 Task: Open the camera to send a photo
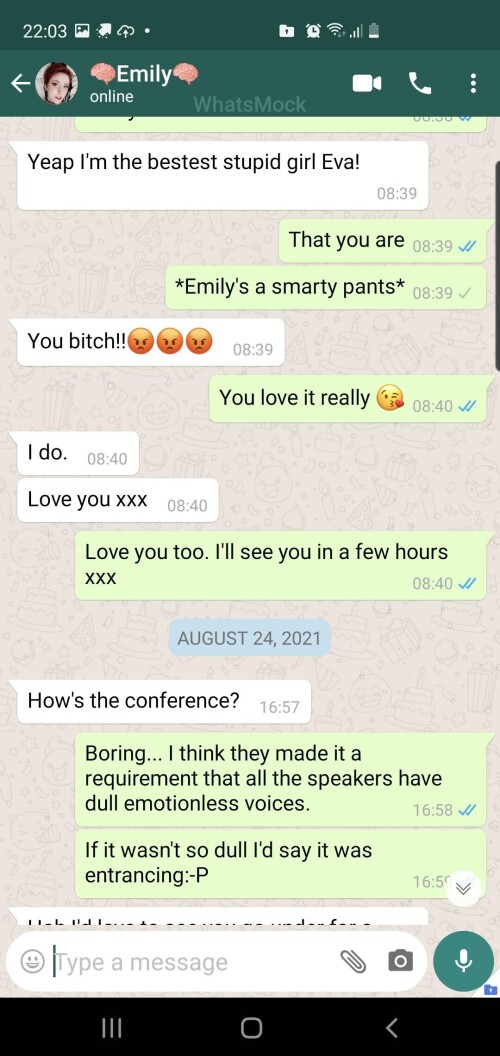(400, 961)
